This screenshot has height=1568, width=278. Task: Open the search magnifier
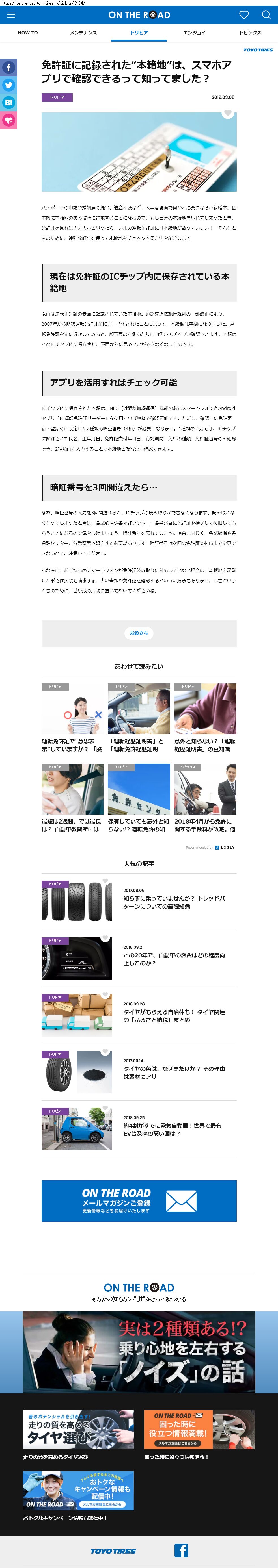point(266,15)
